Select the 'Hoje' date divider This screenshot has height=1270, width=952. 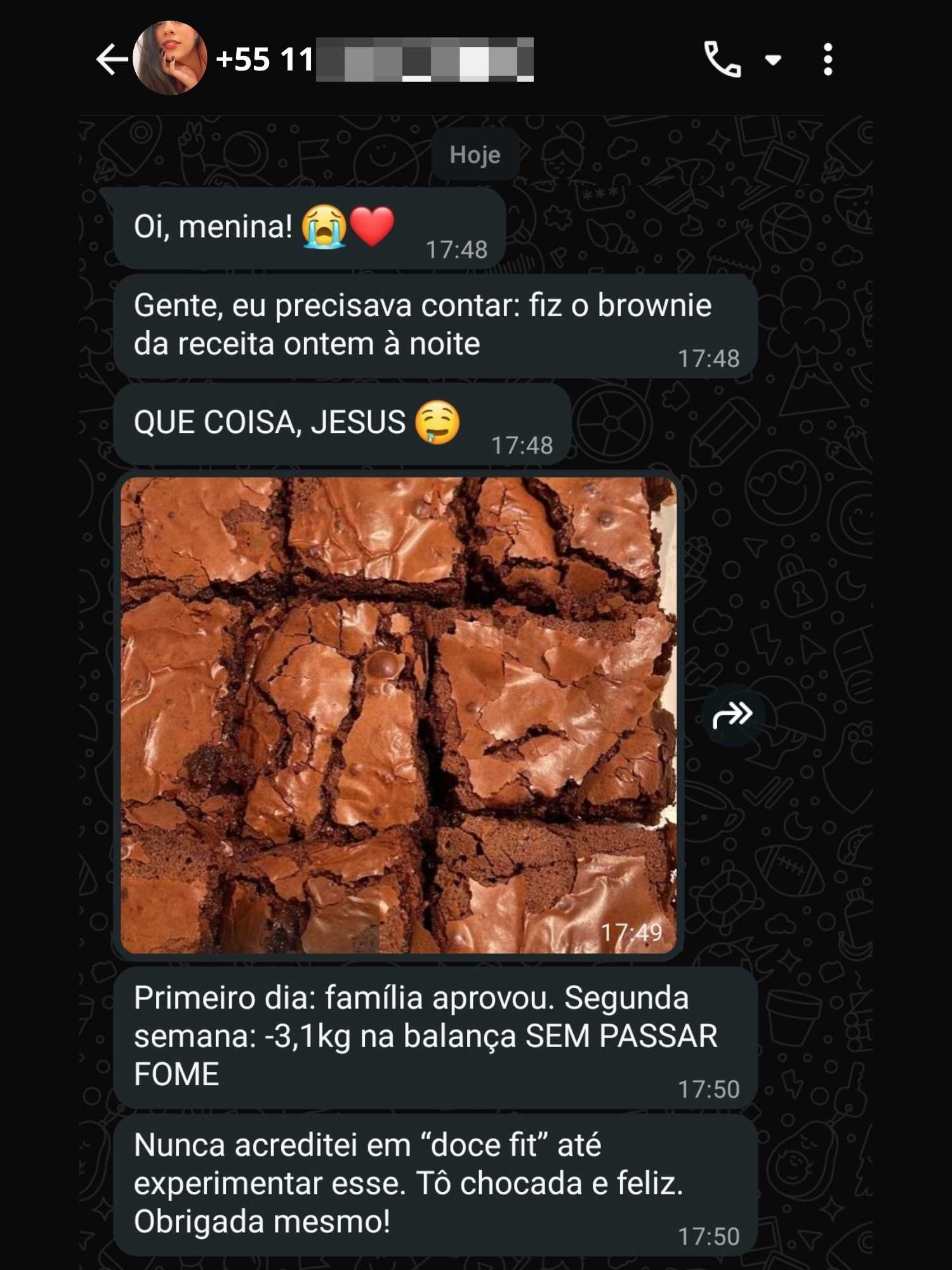click(475, 154)
